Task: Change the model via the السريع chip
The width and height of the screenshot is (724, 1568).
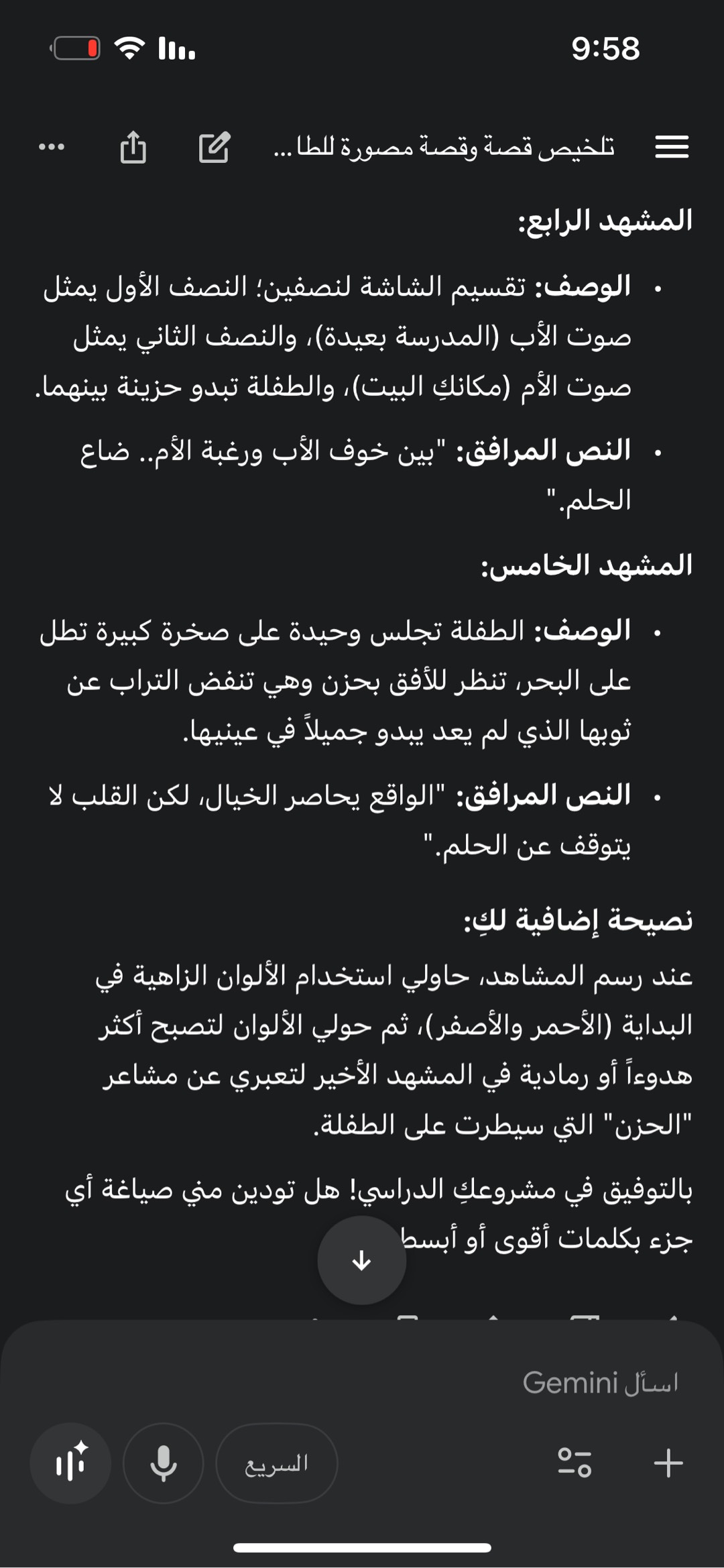Action: [277, 1463]
